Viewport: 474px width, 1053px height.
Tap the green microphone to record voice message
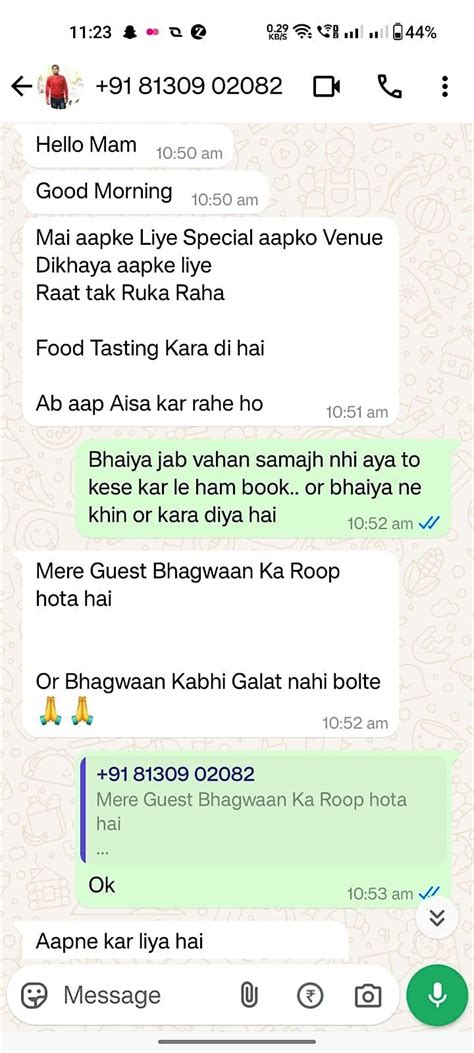click(438, 995)
